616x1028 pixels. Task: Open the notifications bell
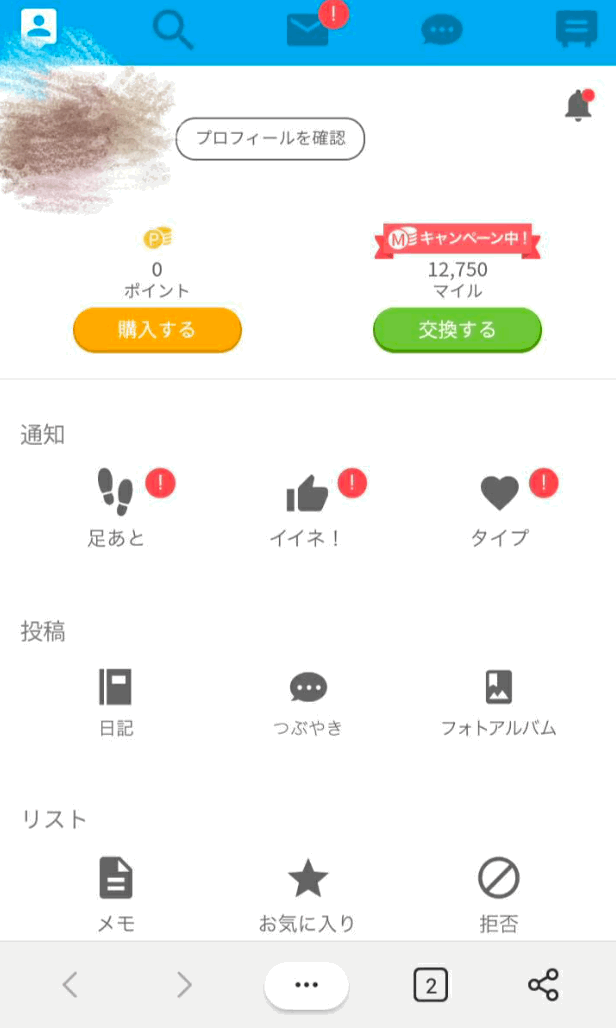[x=578, y=105]
